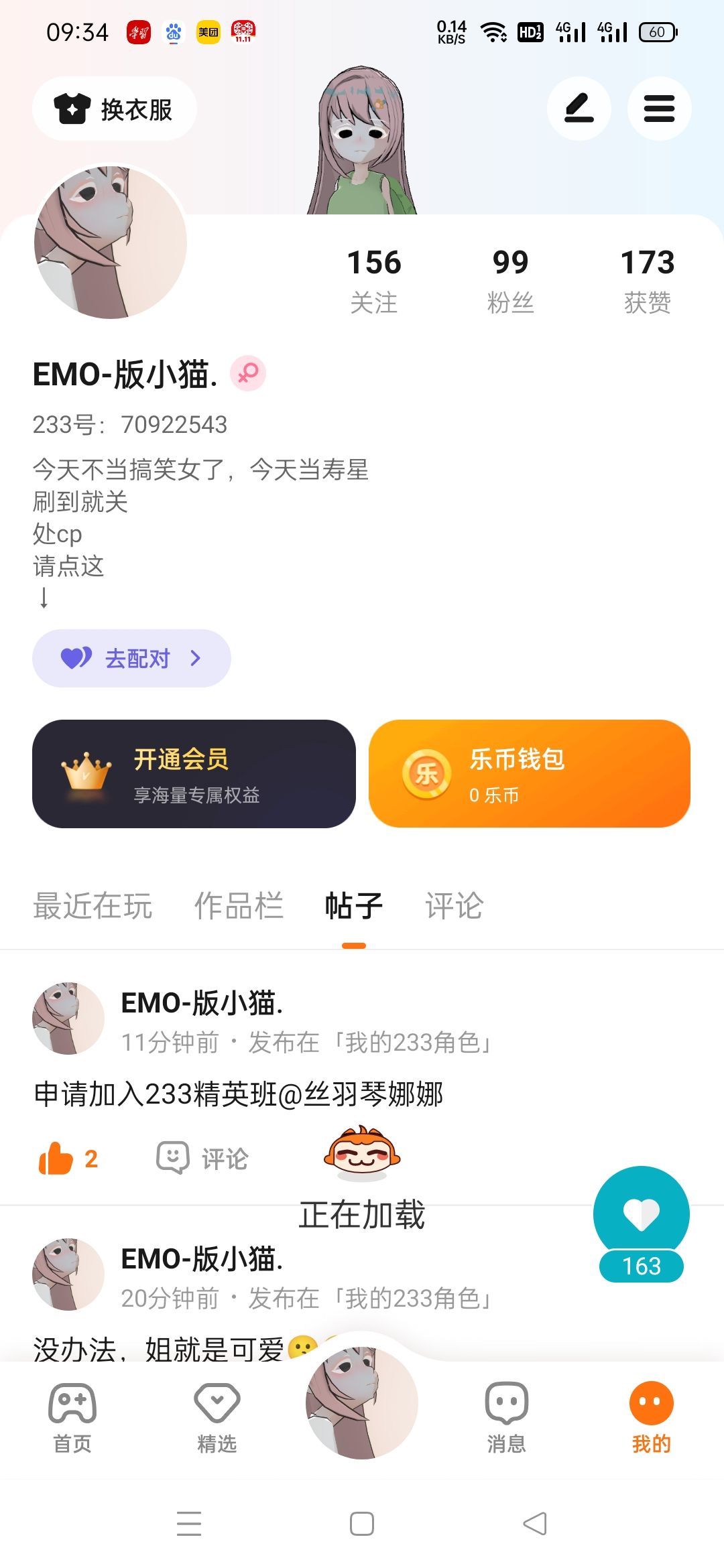
Task: Switch to the 最近在玩 tab
Action: point(93,906)
